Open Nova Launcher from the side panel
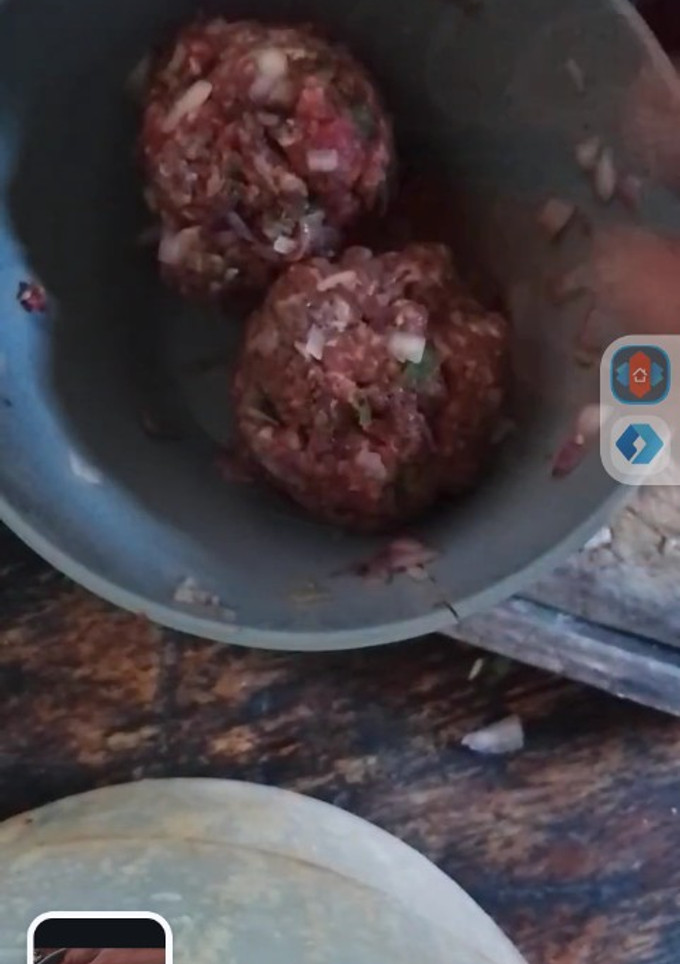 pyautogui.click(x=640, y=375)
